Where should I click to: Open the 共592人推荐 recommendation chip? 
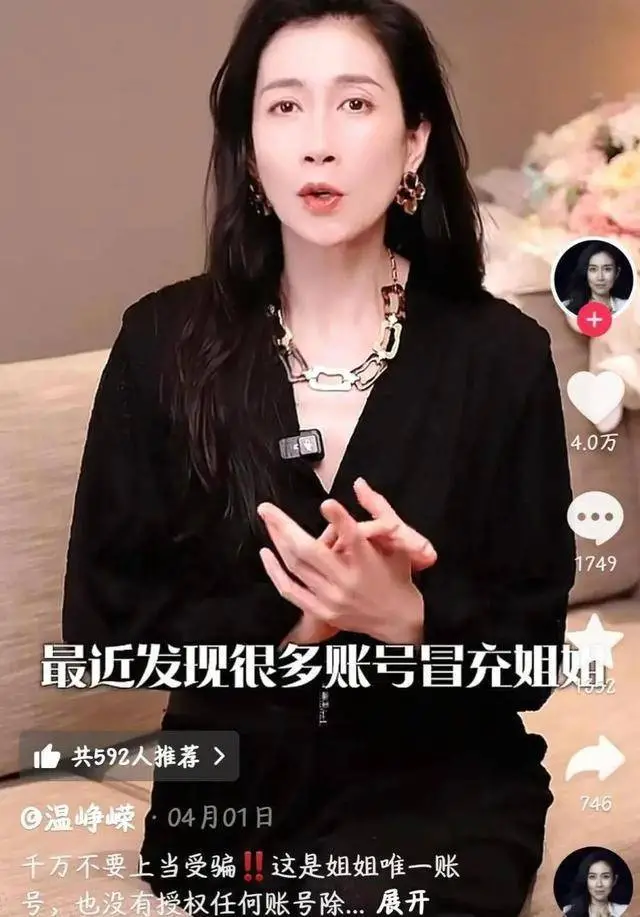[x=130, y=757]
